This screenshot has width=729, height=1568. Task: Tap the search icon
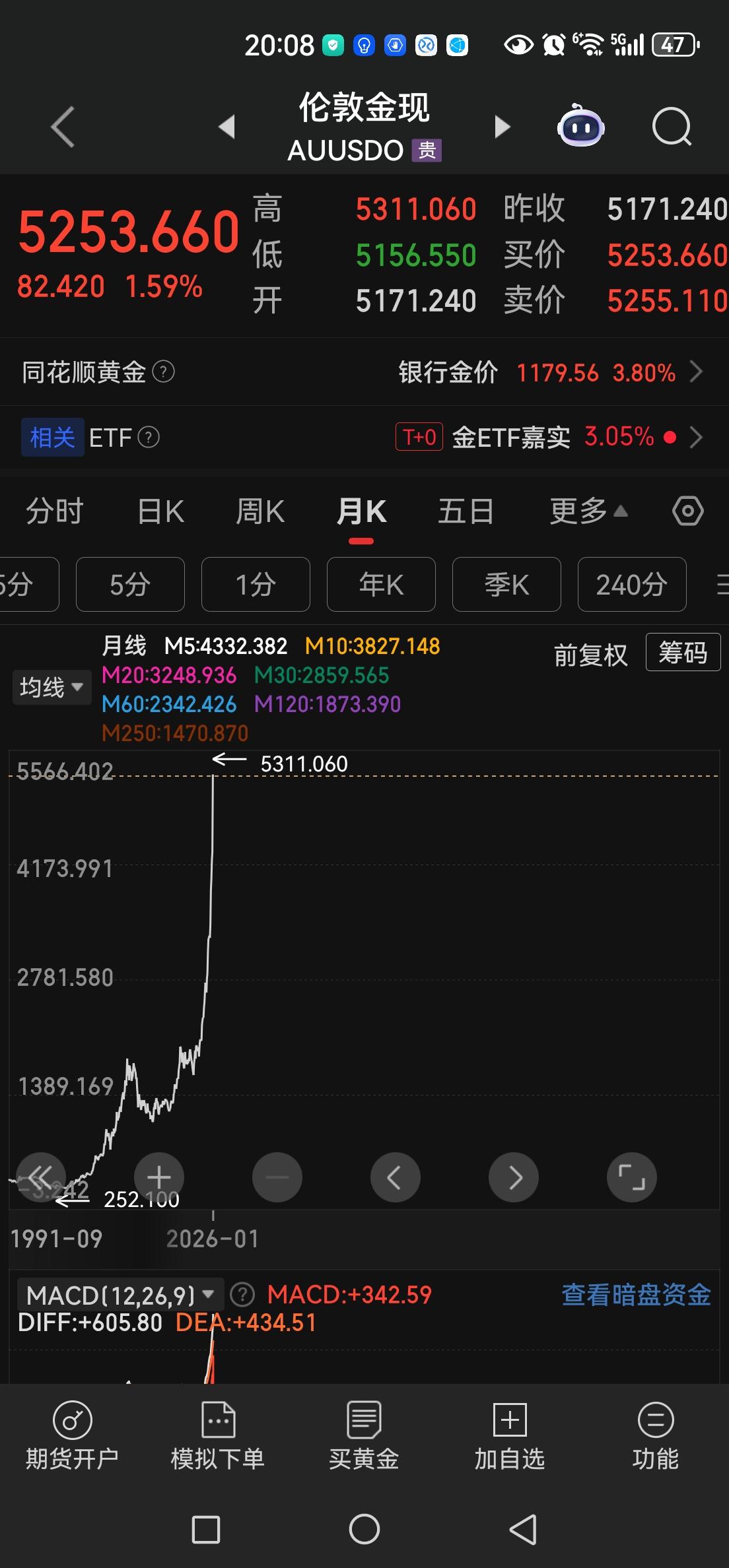(x=672, y=127)
